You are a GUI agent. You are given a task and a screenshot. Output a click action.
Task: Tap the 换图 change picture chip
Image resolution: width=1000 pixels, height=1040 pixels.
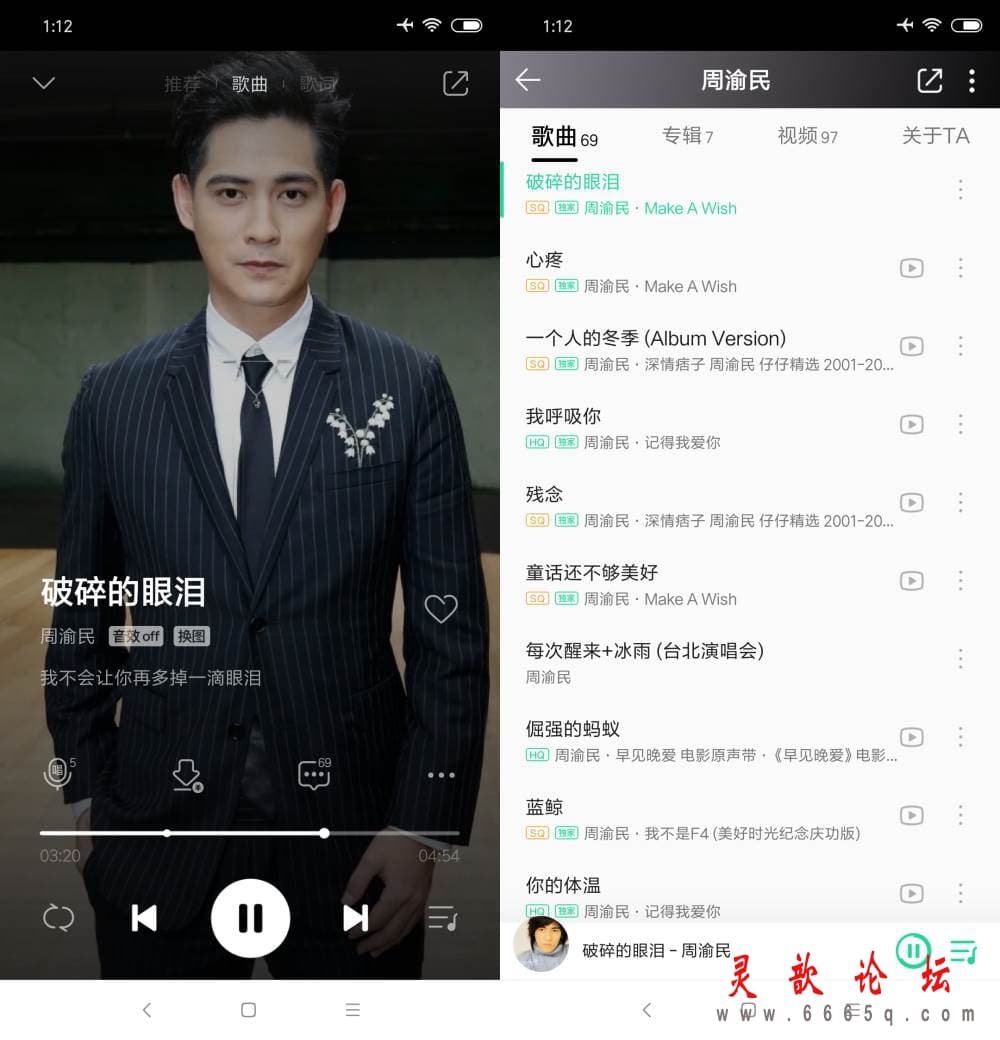191,636
